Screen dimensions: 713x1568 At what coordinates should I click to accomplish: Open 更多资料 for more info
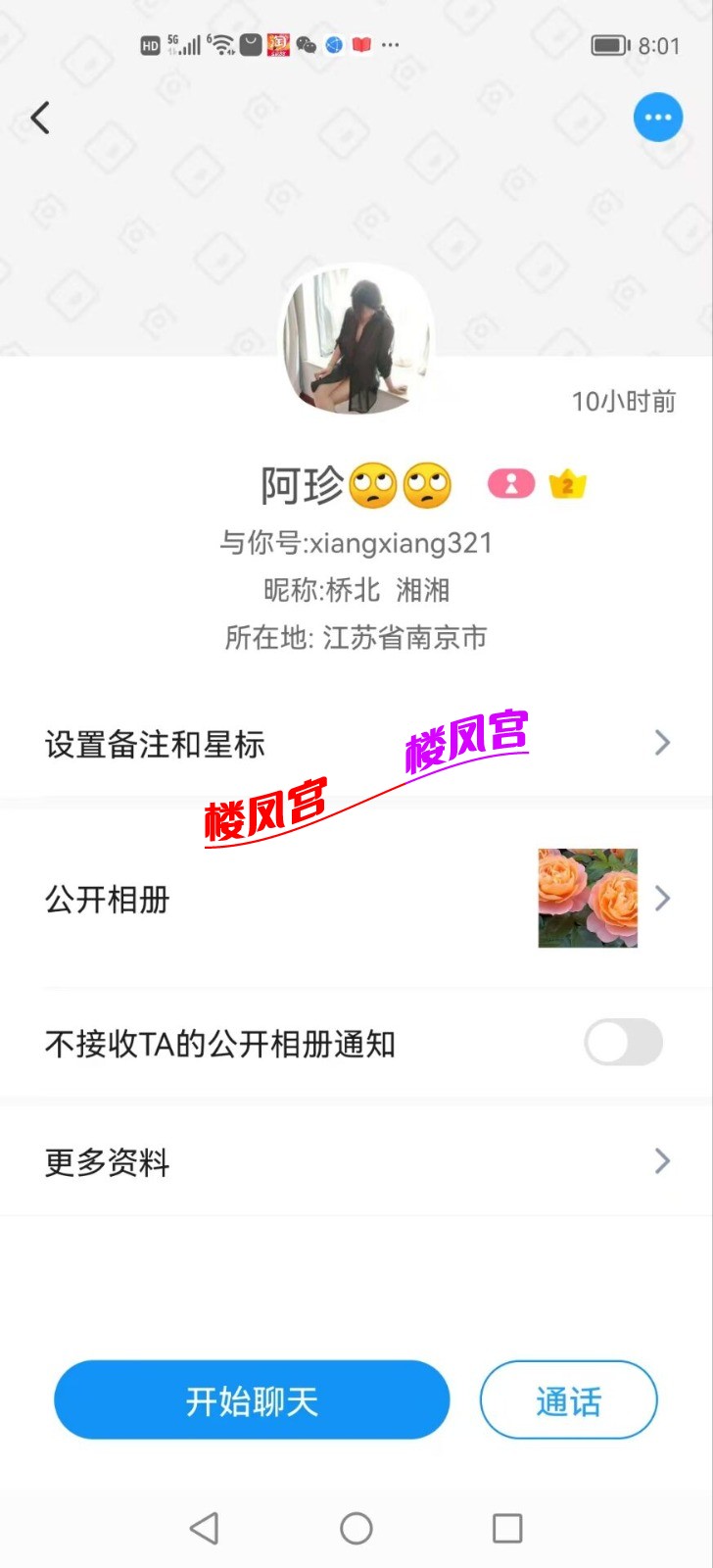(356, 1162)
